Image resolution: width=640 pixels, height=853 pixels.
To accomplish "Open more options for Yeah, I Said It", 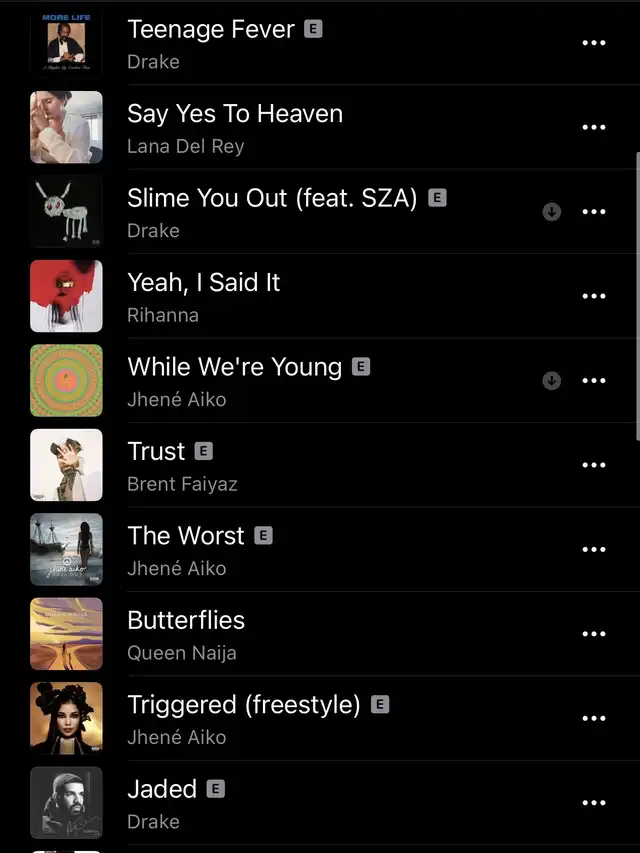I will pyautogui.click(x=594, y=296).
